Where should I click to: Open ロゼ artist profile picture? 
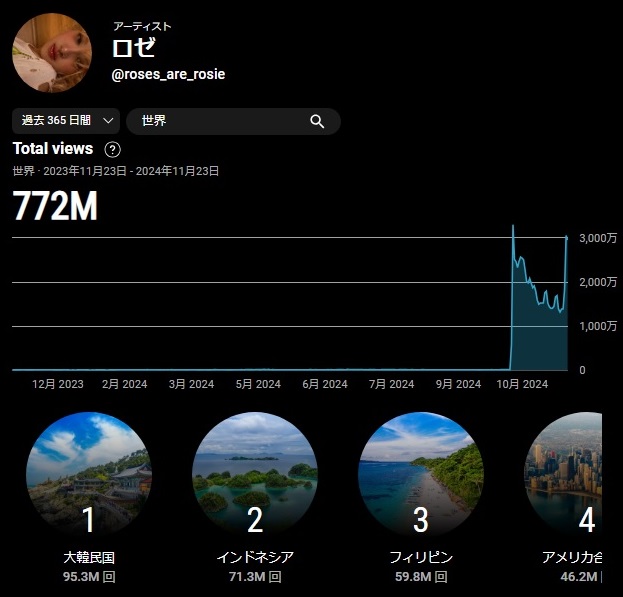tap(52, 53)
